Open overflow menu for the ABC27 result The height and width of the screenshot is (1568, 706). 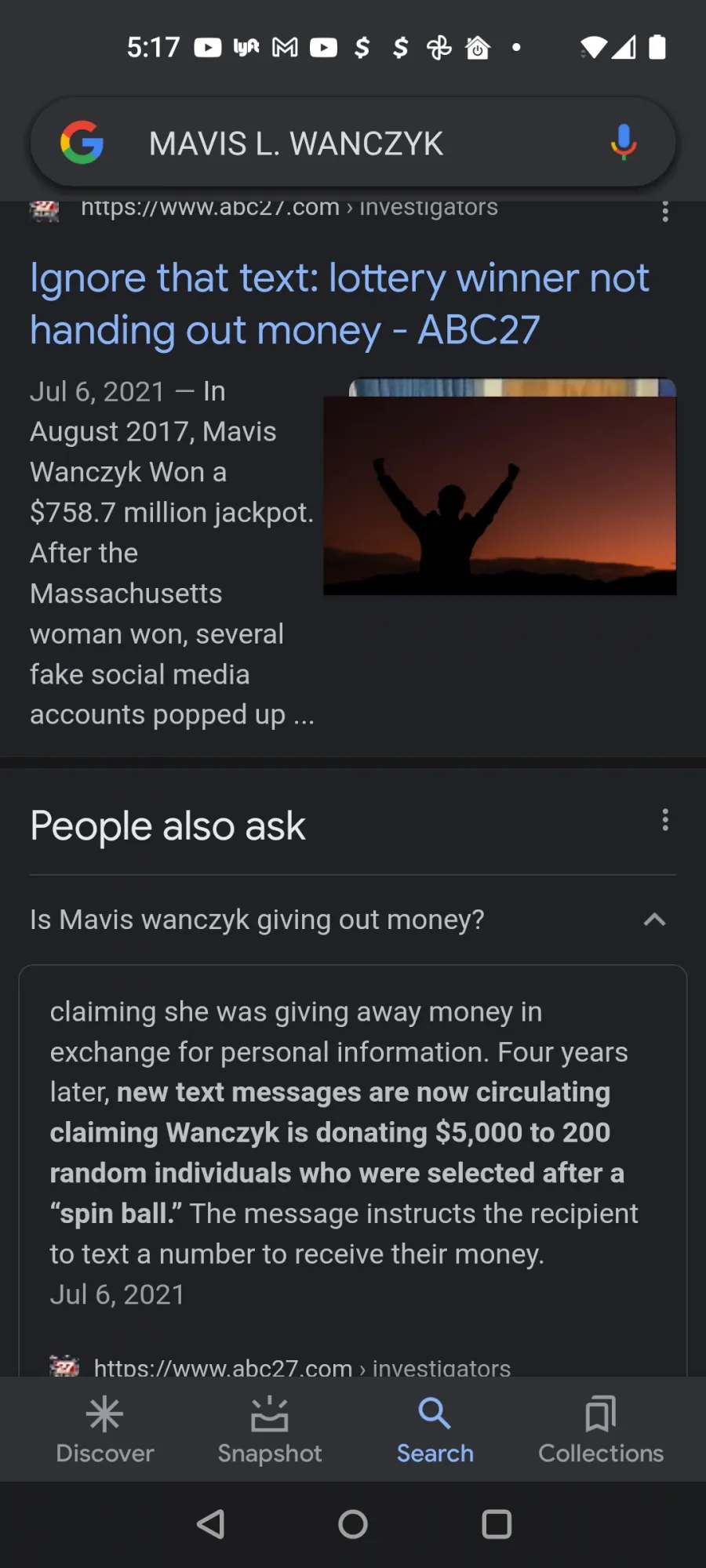(665, 211)
